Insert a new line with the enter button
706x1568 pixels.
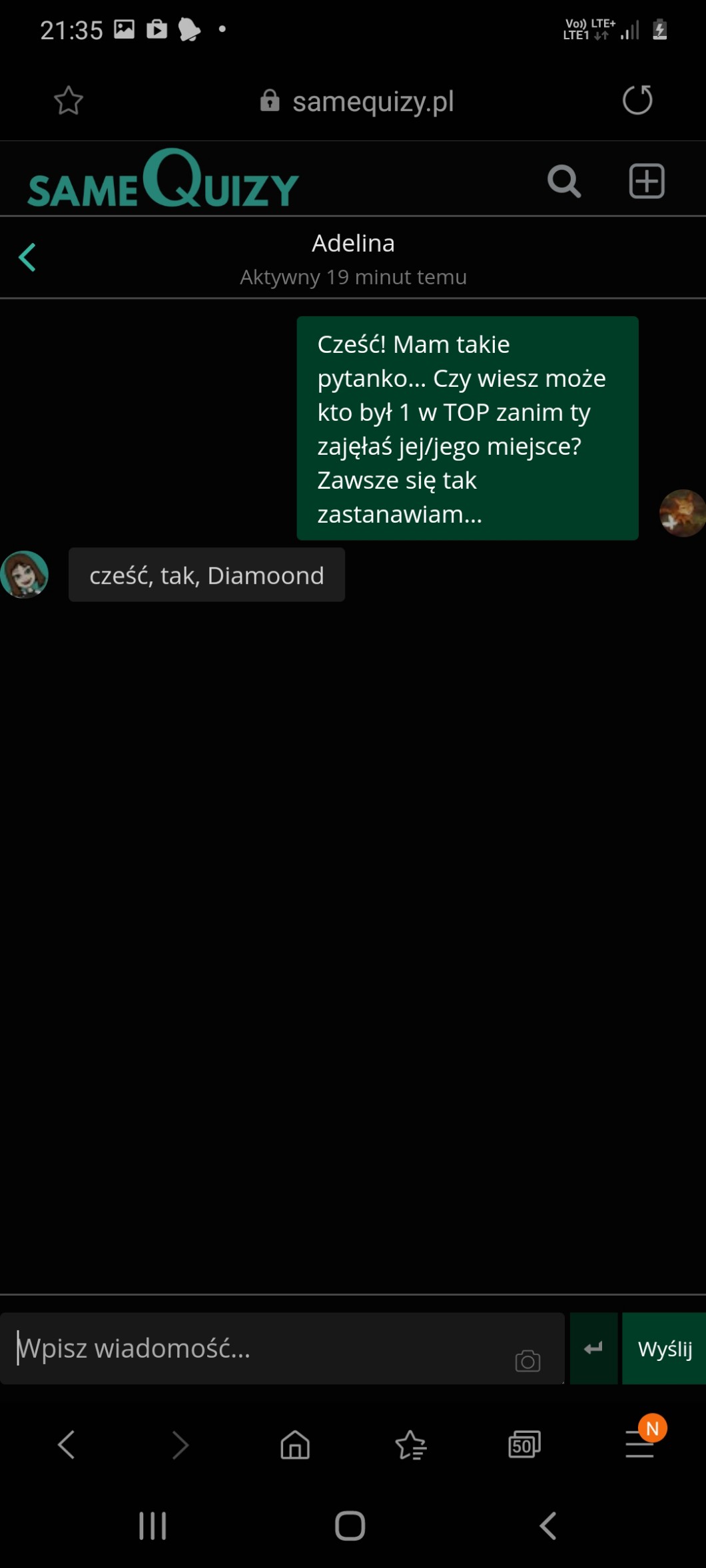(593, 1348)
